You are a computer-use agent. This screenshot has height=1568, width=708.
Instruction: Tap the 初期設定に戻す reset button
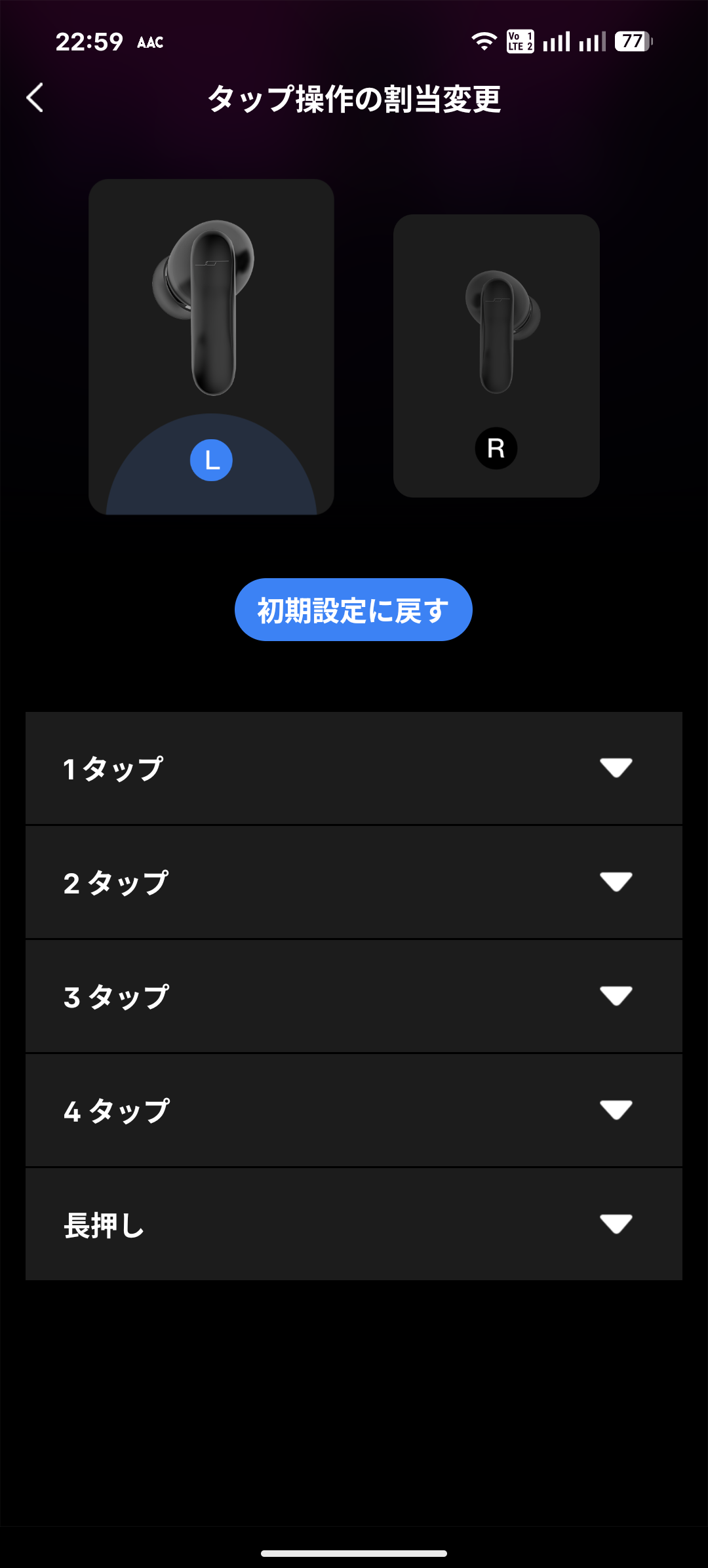pyautogui.click(x=353, y=610)
